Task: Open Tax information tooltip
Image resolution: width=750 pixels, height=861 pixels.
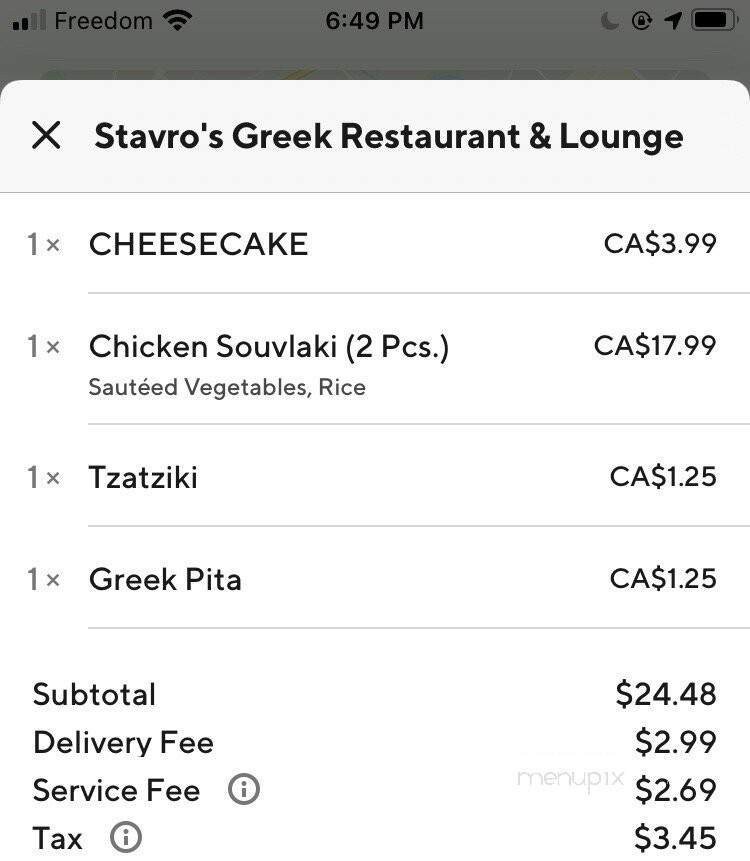Action: click(125, 838)
